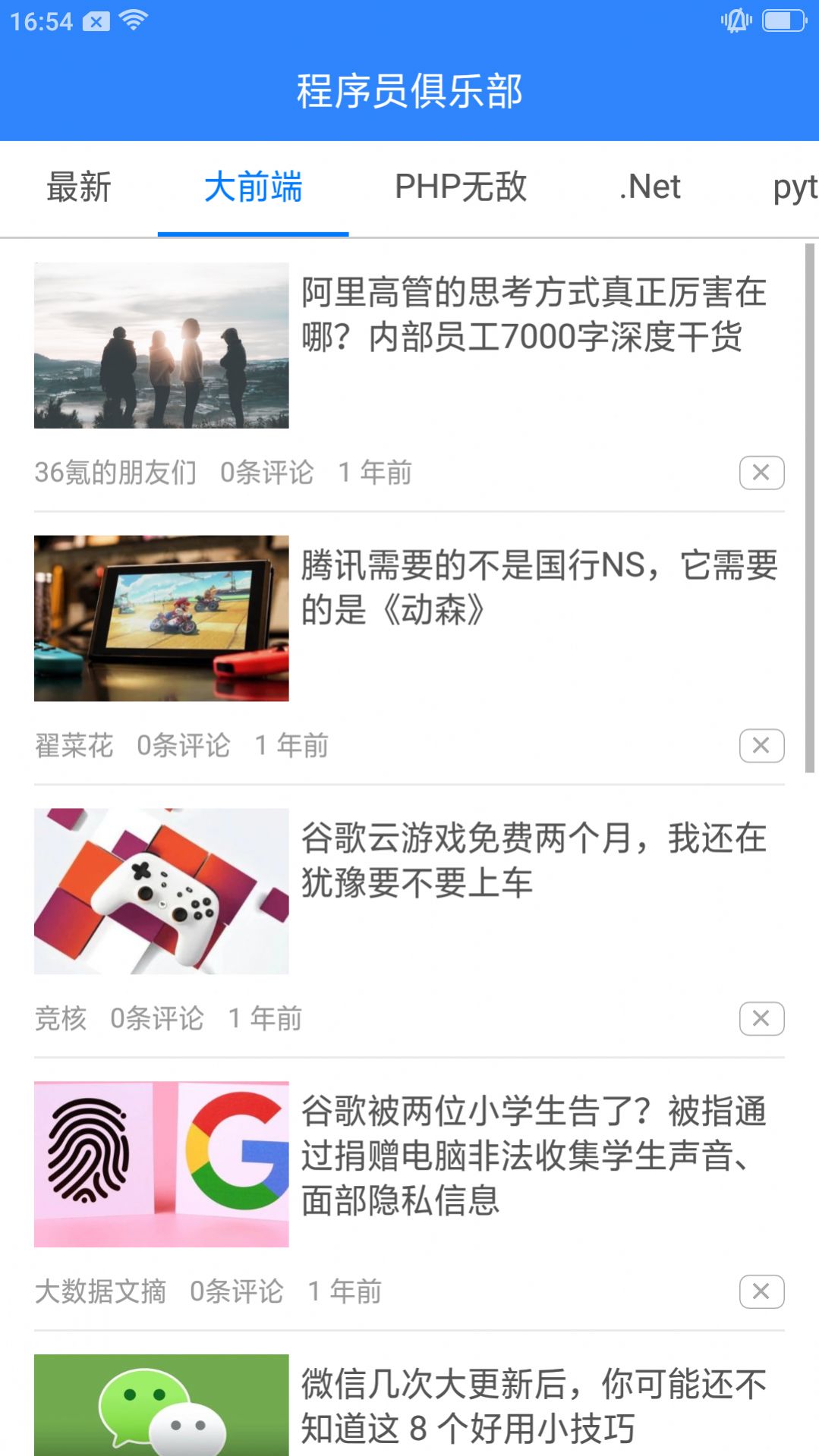Dismiss the 谷歌云游戏 article
This screenshot has height=1456, width=819.
[x=761, y=1019]
